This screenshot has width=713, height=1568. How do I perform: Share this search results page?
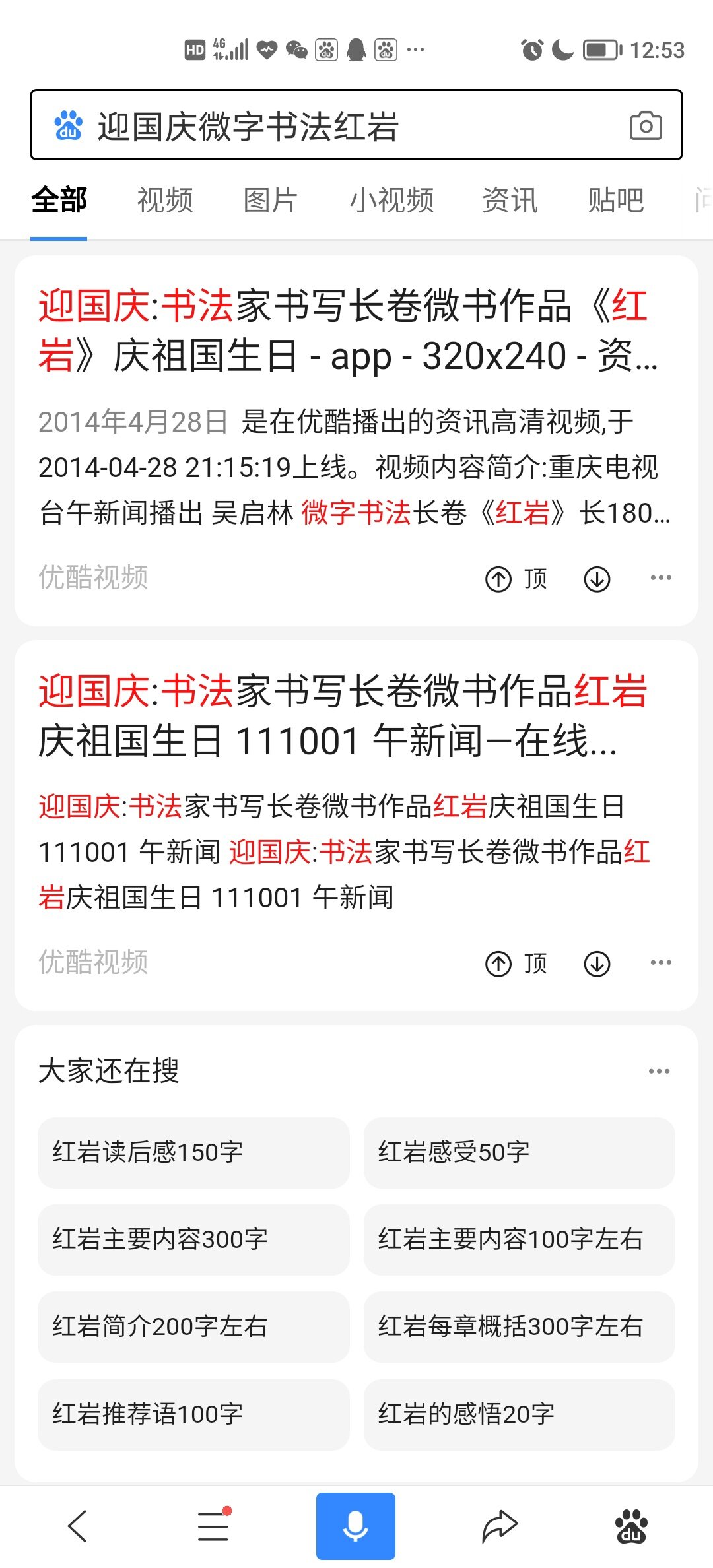[x=500, y=1526]
